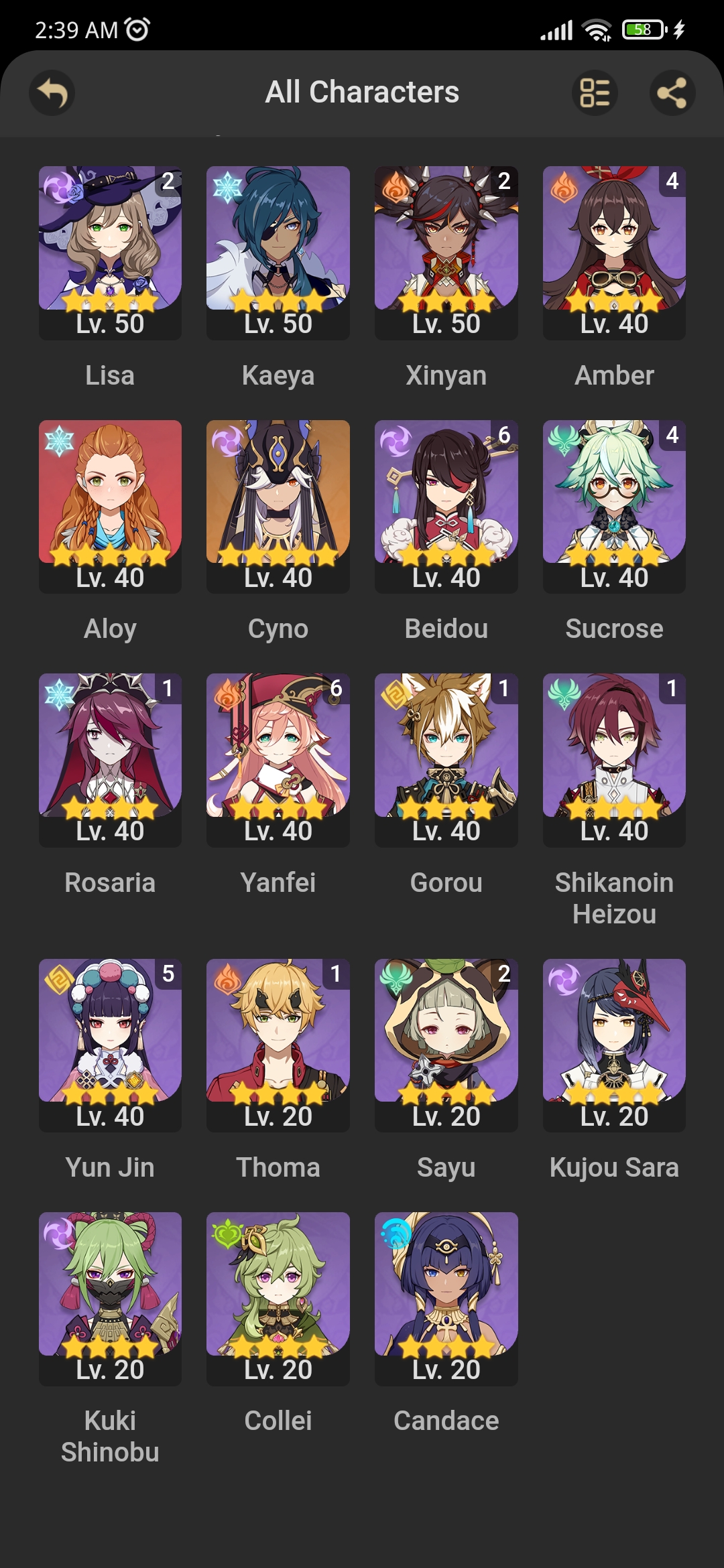Select Rosaria's character card

[110, 760]
